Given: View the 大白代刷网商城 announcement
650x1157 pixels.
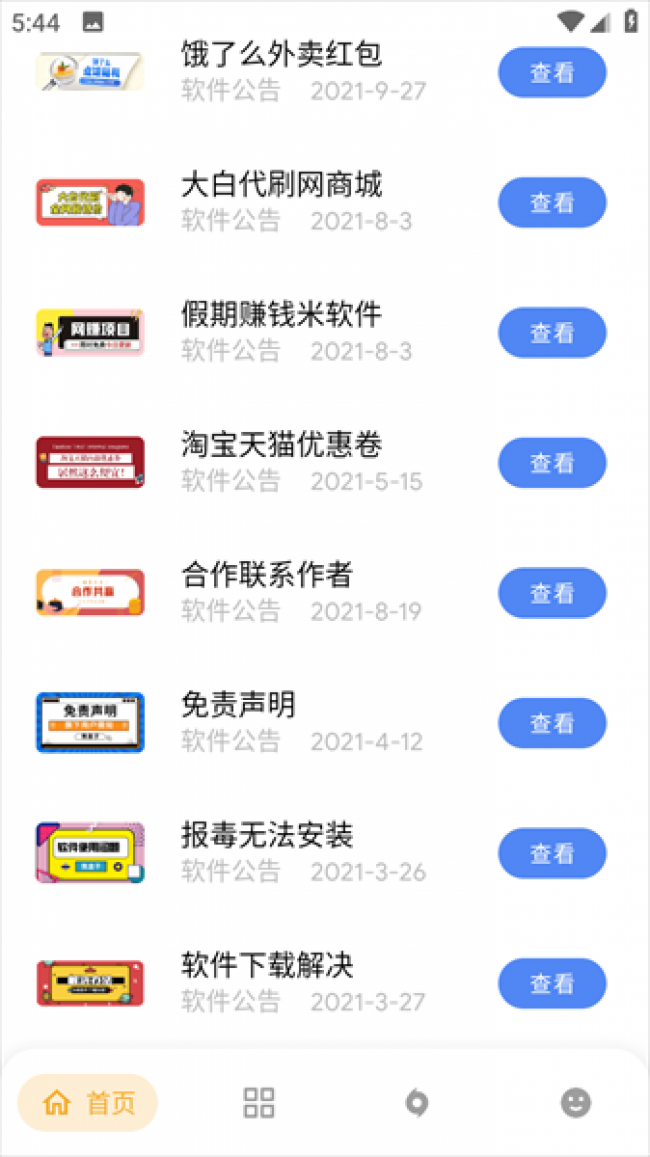Looking at the screenshot, I should point(552,203).
